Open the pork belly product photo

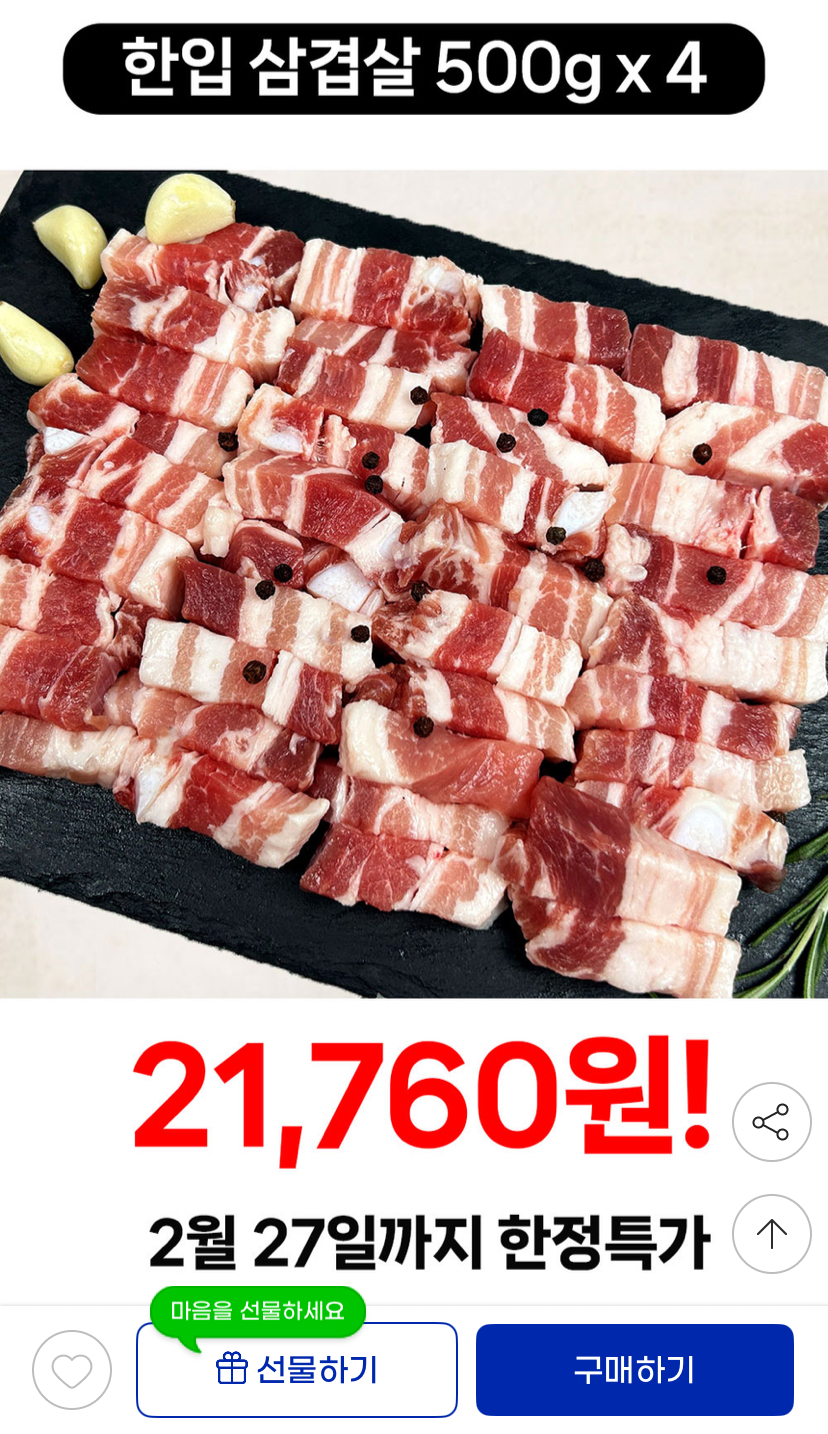point(414,580)
